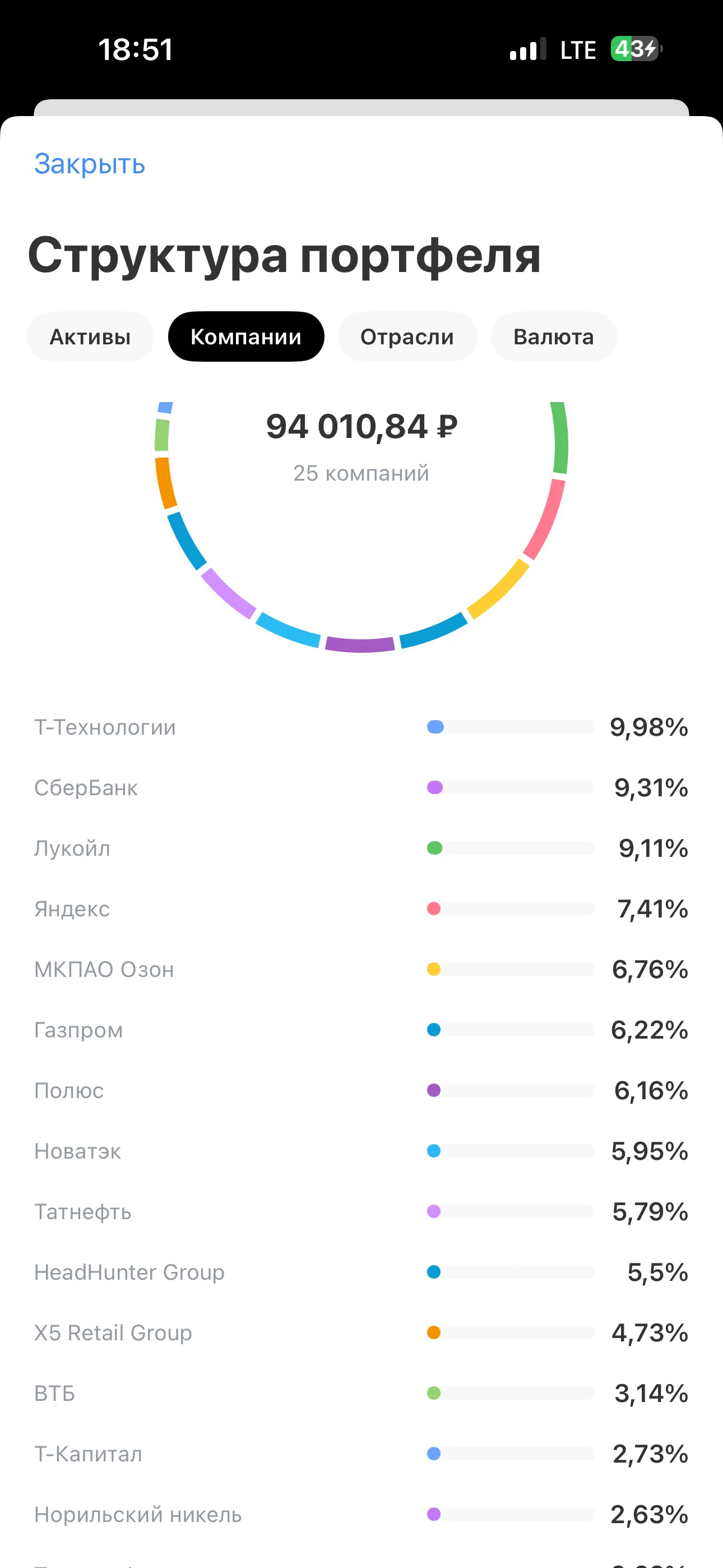
Task: Close the portfolio structure sheet
Action: tap(90, 164)
